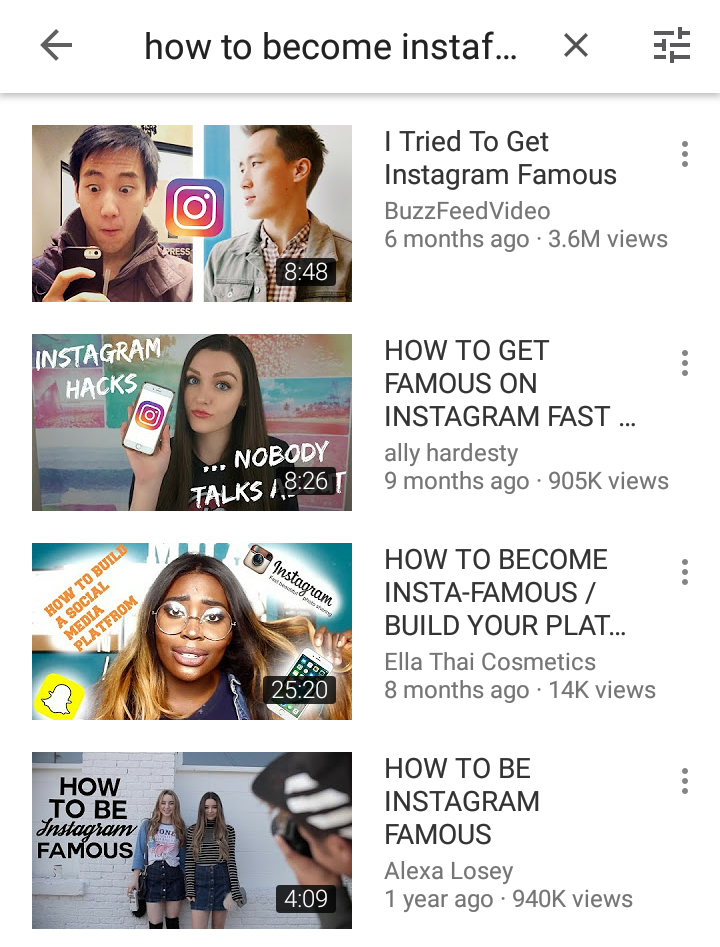
Task: Edit the search query field
Action: (x=330, y=46)
